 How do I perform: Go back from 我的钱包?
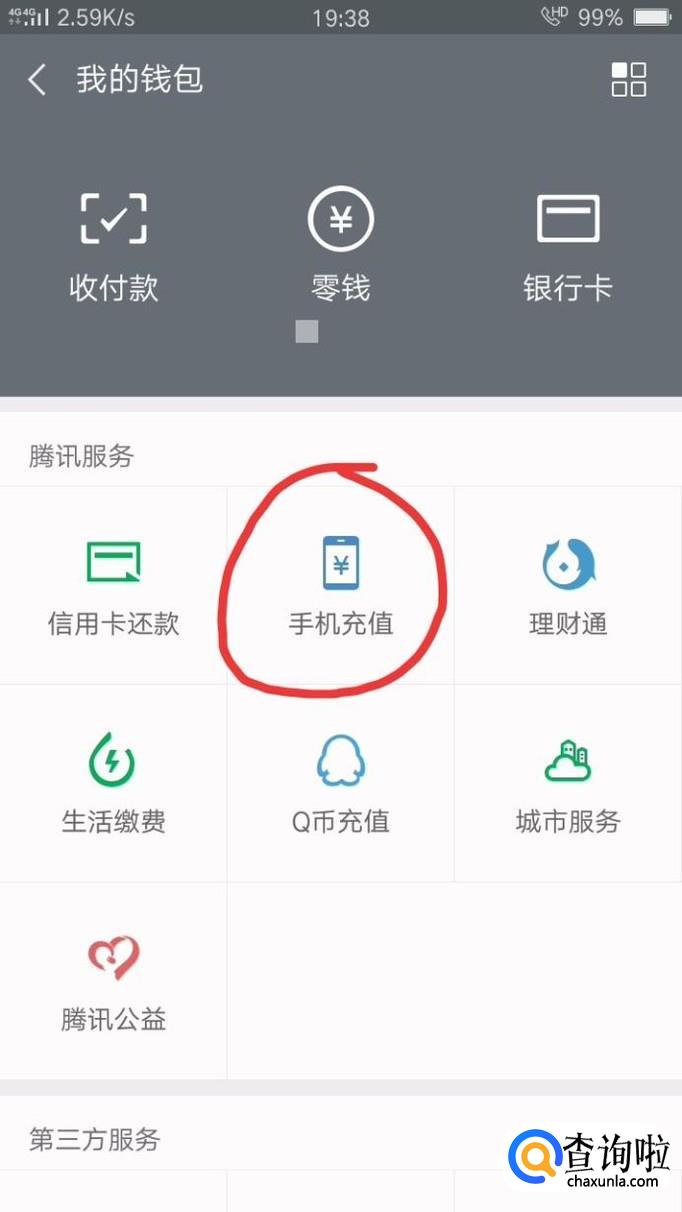37,80
